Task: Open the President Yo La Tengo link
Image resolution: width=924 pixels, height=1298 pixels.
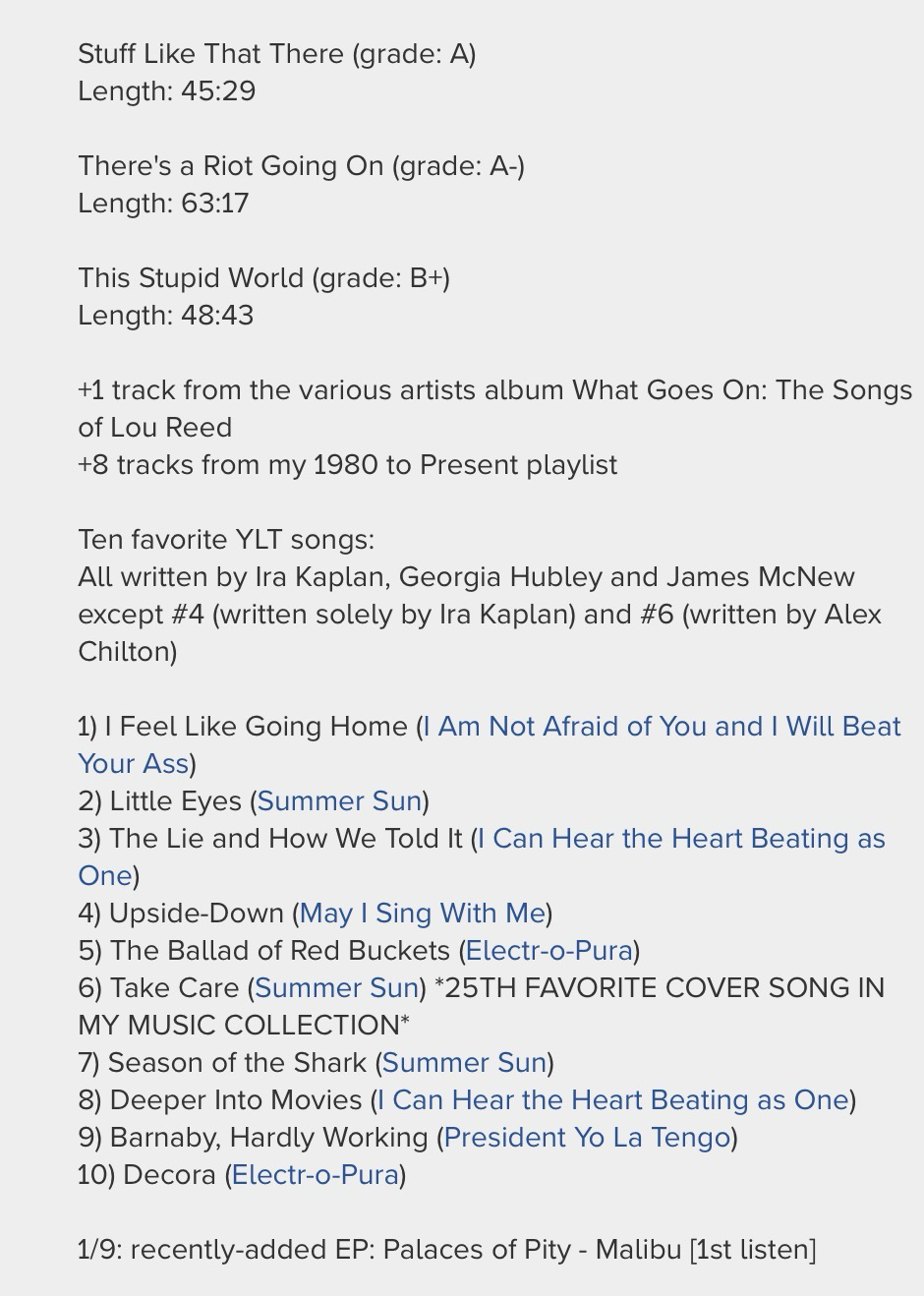Action: tap(587, 1138)
